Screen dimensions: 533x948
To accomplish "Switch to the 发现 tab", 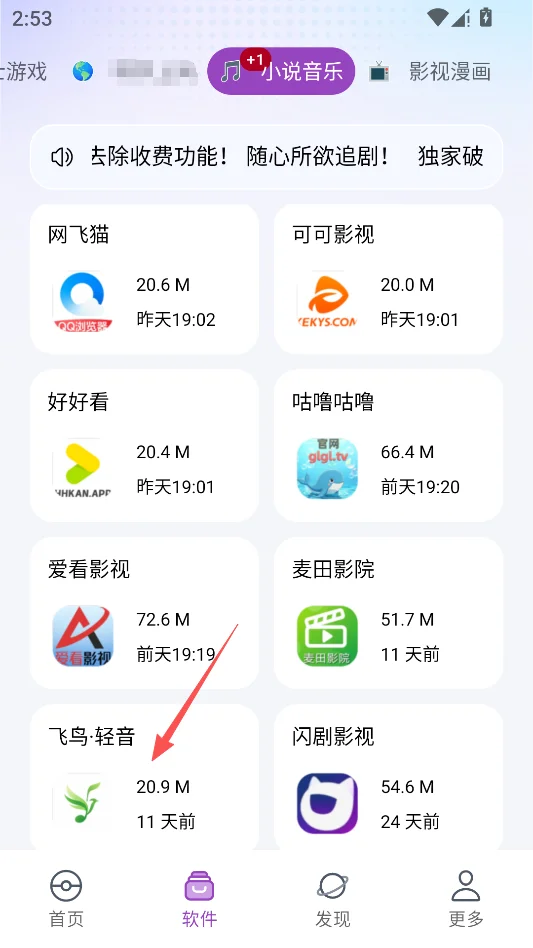I will [x=332, y=898].
